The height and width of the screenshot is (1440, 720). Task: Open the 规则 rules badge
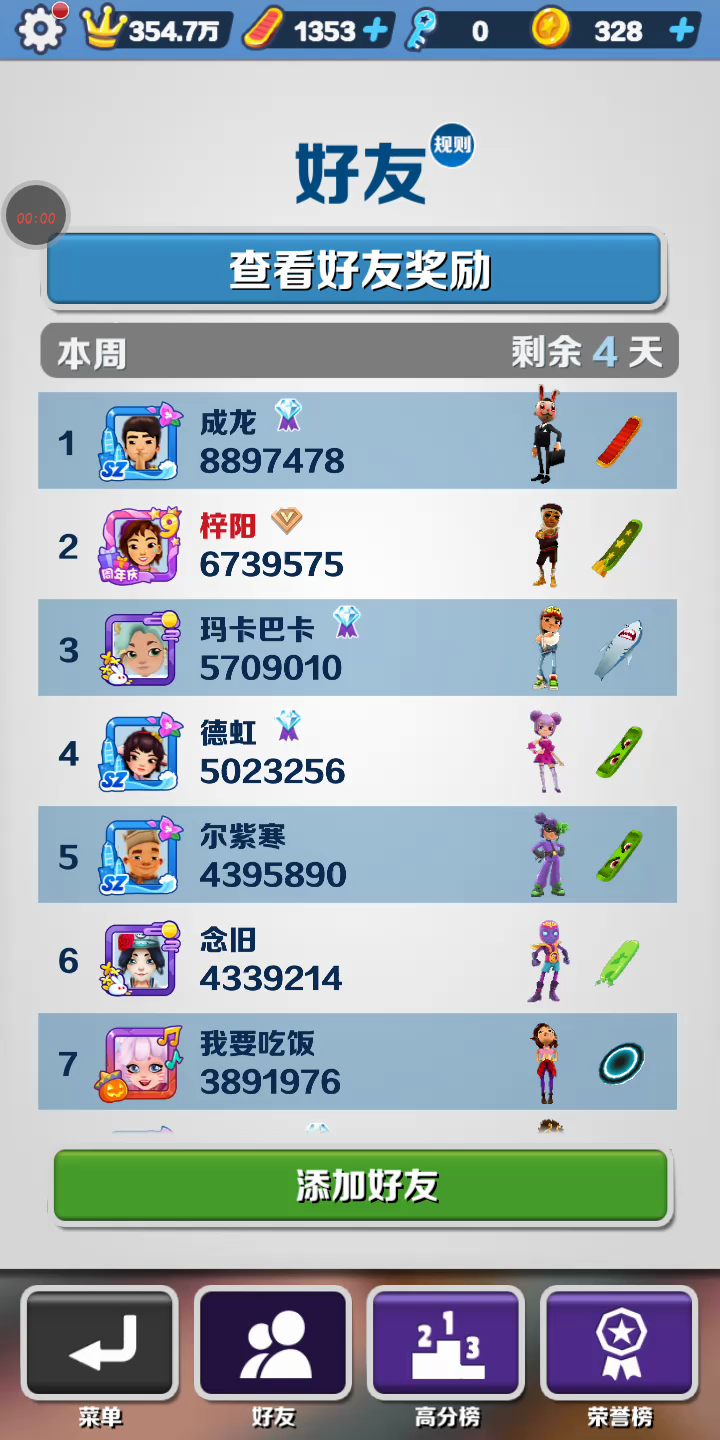(x=452, y=146)
